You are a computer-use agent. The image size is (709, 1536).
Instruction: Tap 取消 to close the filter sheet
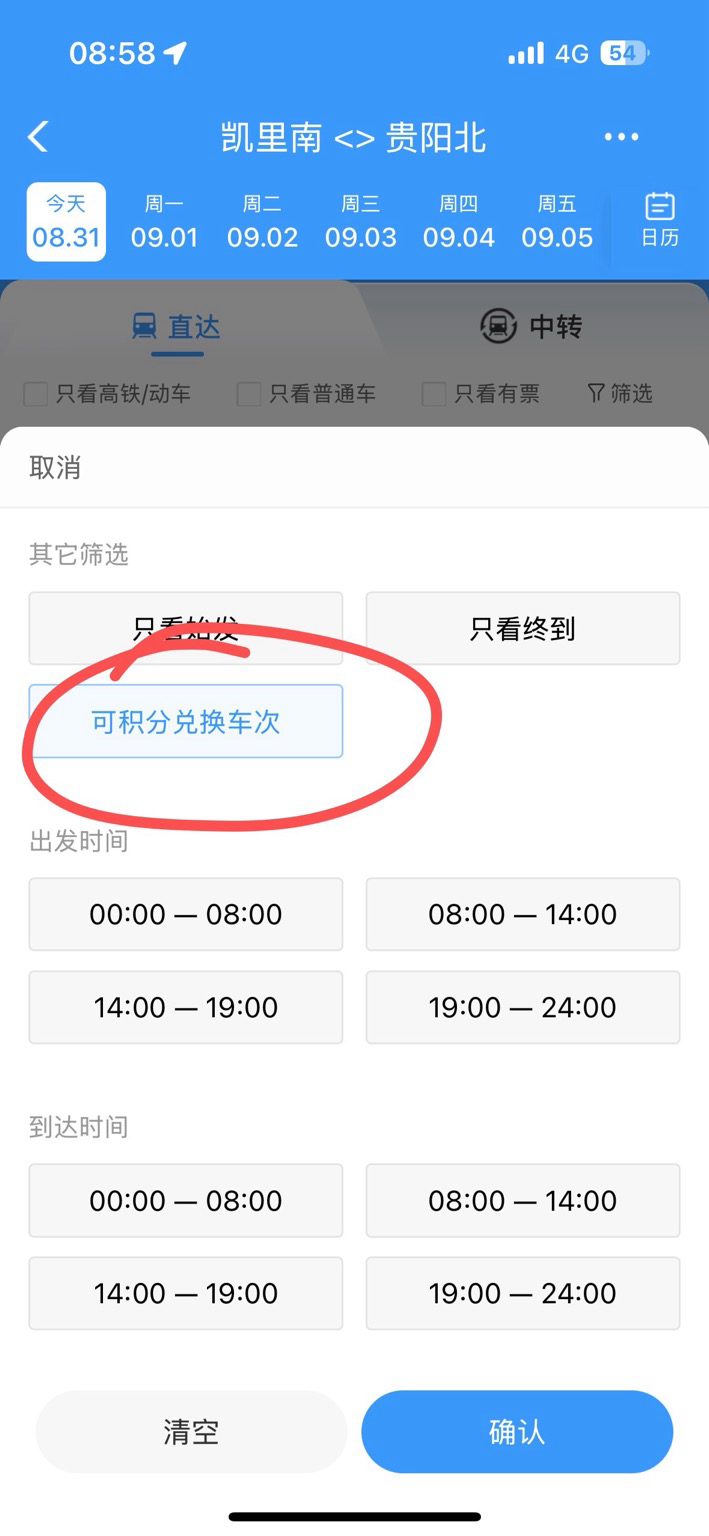click(55, 468)
